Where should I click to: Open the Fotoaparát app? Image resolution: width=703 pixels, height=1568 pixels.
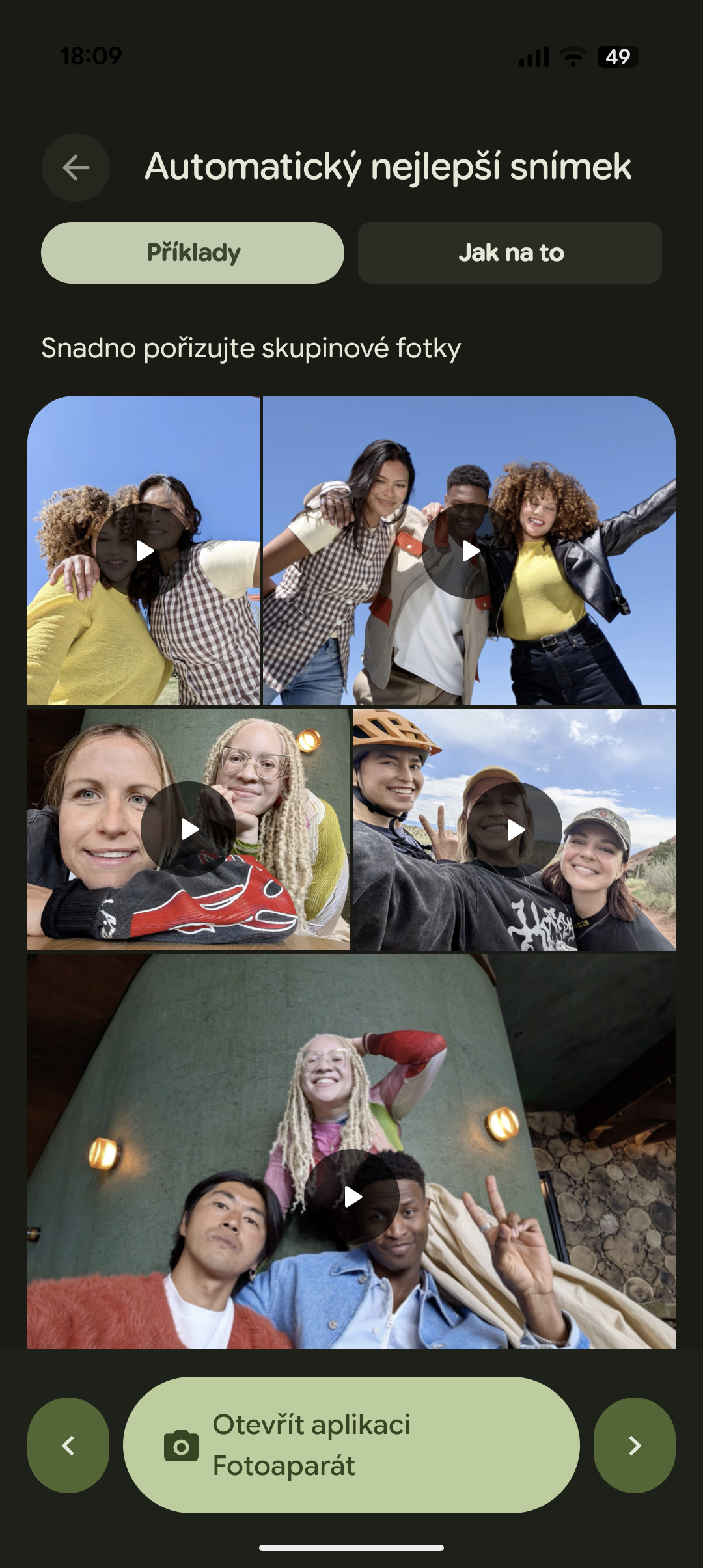[351, 1445]
